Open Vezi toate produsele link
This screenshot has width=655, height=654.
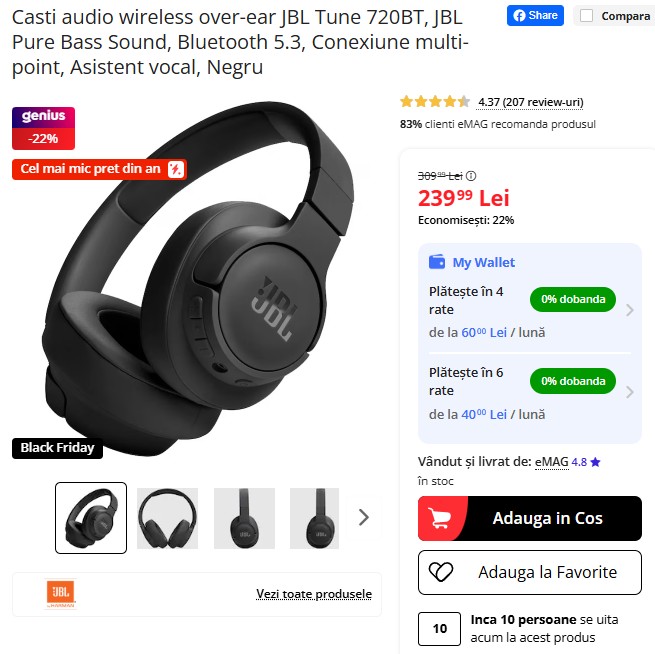click(x=313, y=594)
